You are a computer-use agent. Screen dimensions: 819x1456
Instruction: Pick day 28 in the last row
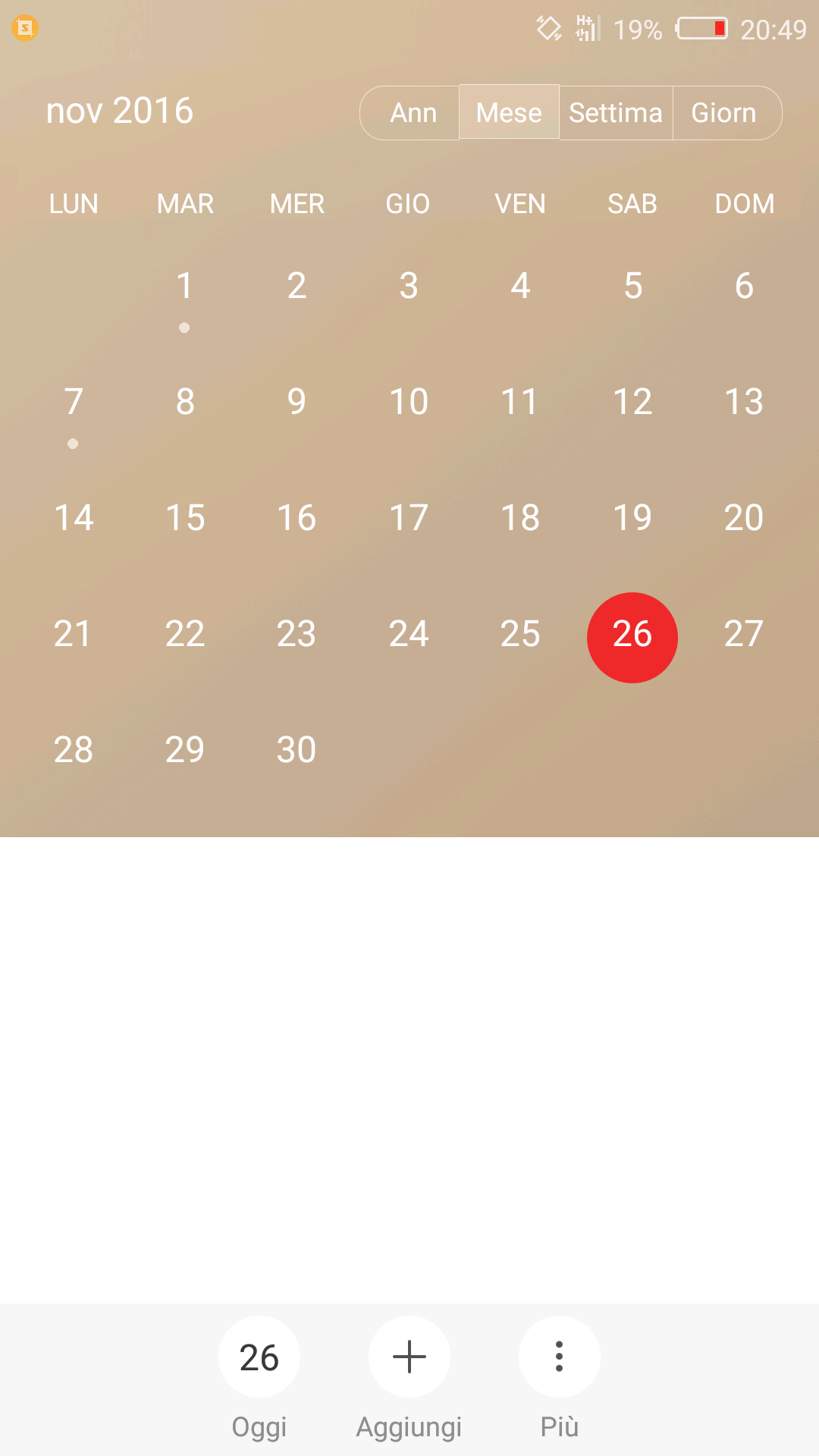[73, 750]
